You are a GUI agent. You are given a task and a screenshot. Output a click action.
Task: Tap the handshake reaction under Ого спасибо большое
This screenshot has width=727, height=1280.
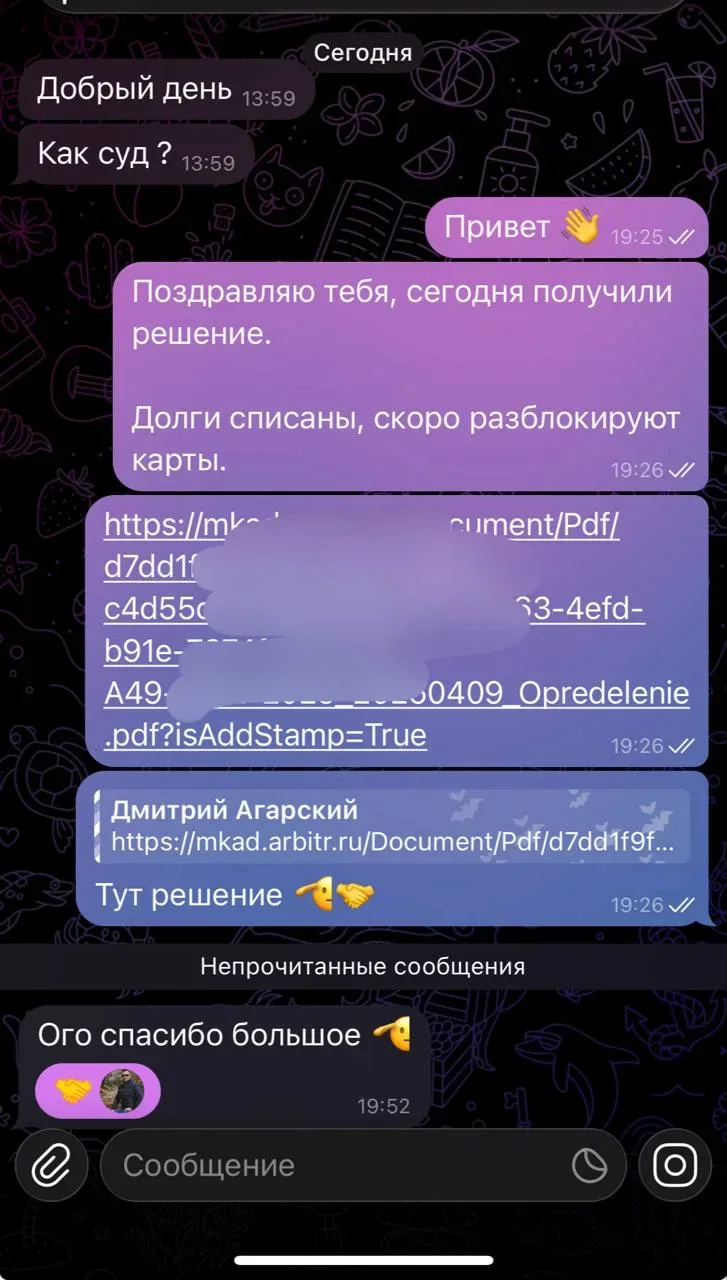click(x=73, y=1089)
